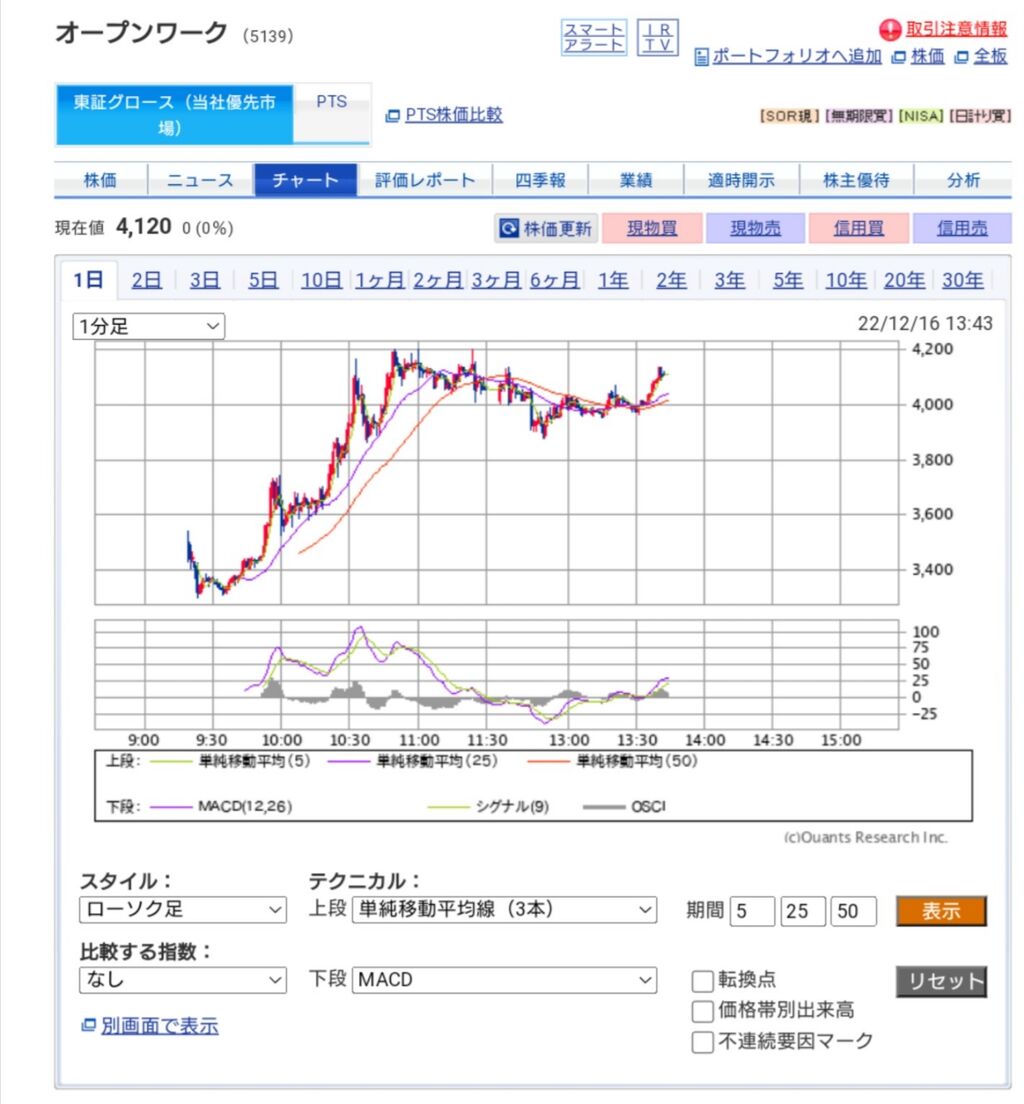Tap the リセット button
Image resolution: width=1024 pixels, height=1104 pixels.
pos(940,981)
